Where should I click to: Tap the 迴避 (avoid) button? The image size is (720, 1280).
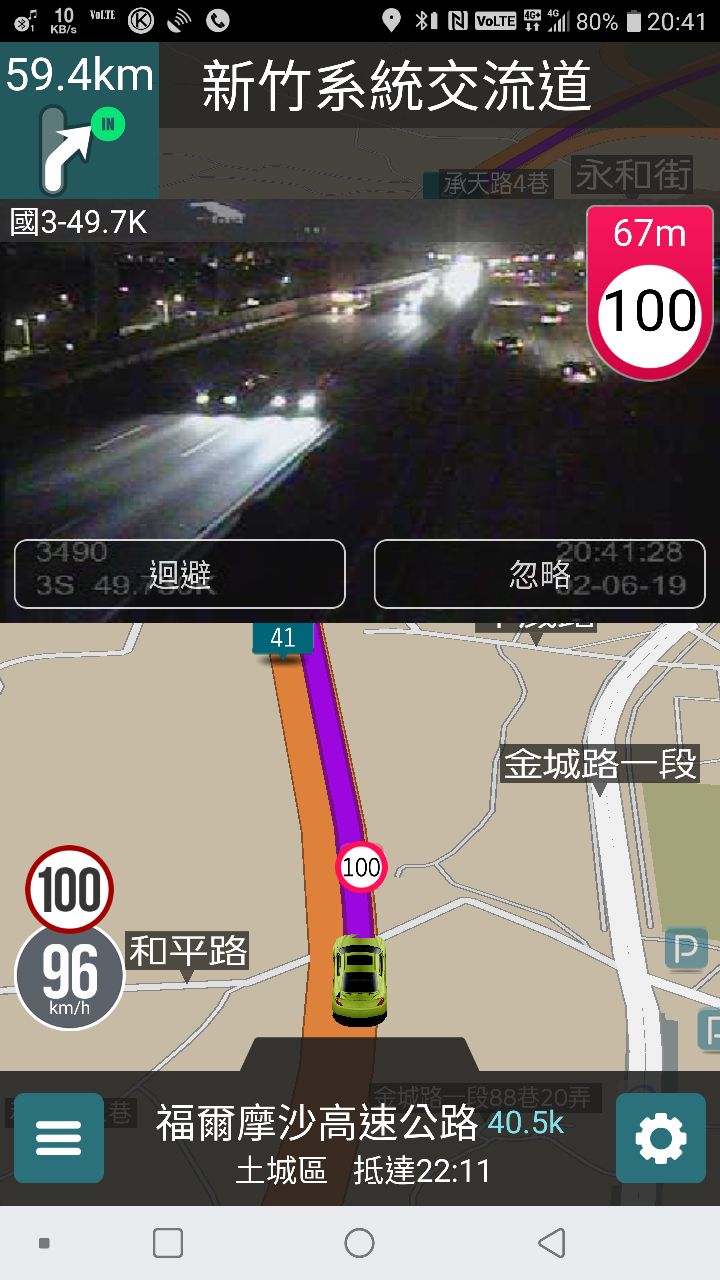pyautogui.click(x=180, y=574)
